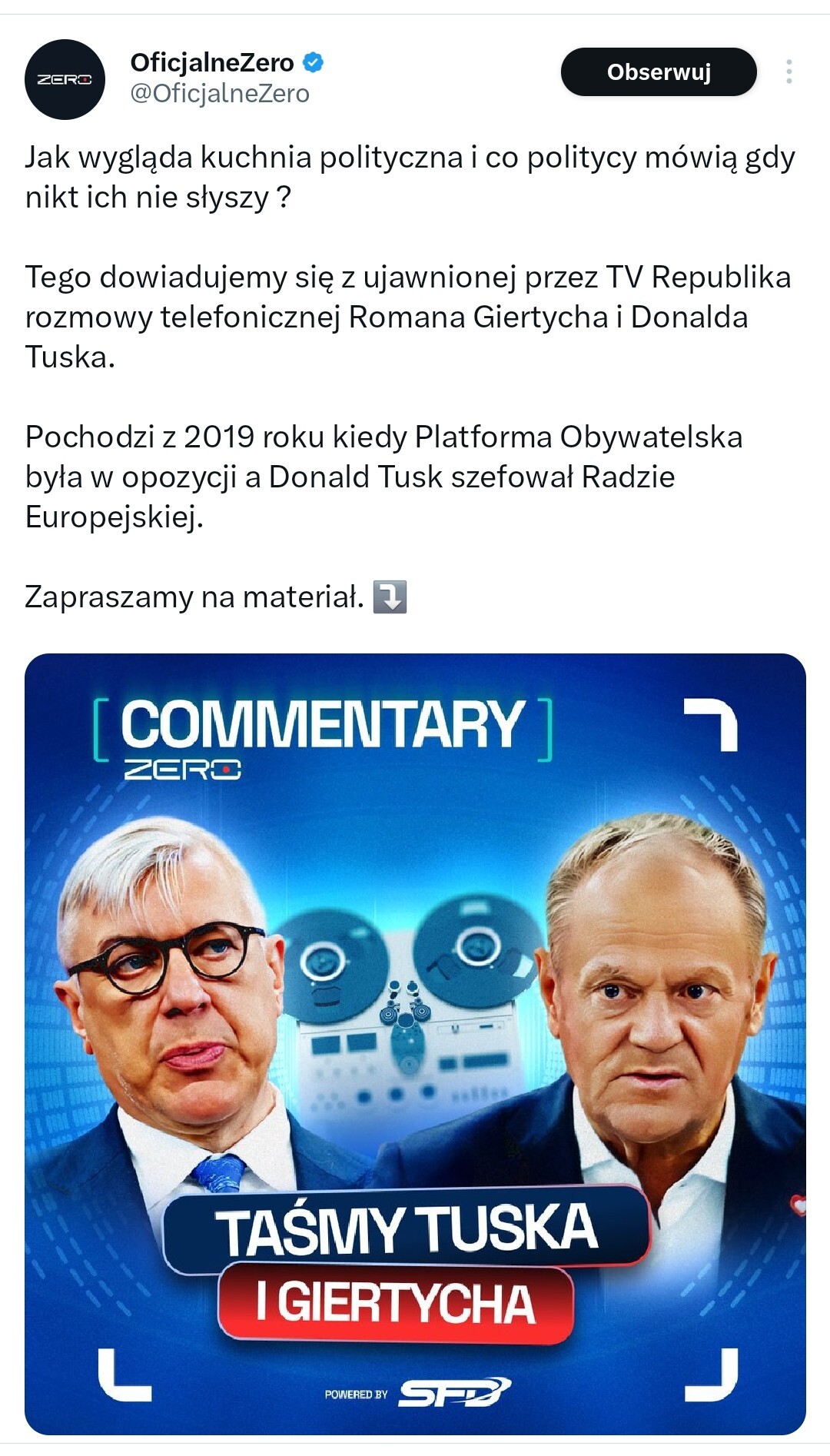
Task: Open the post's three-dot overflow menu
Action: click(x=788, y=72)
